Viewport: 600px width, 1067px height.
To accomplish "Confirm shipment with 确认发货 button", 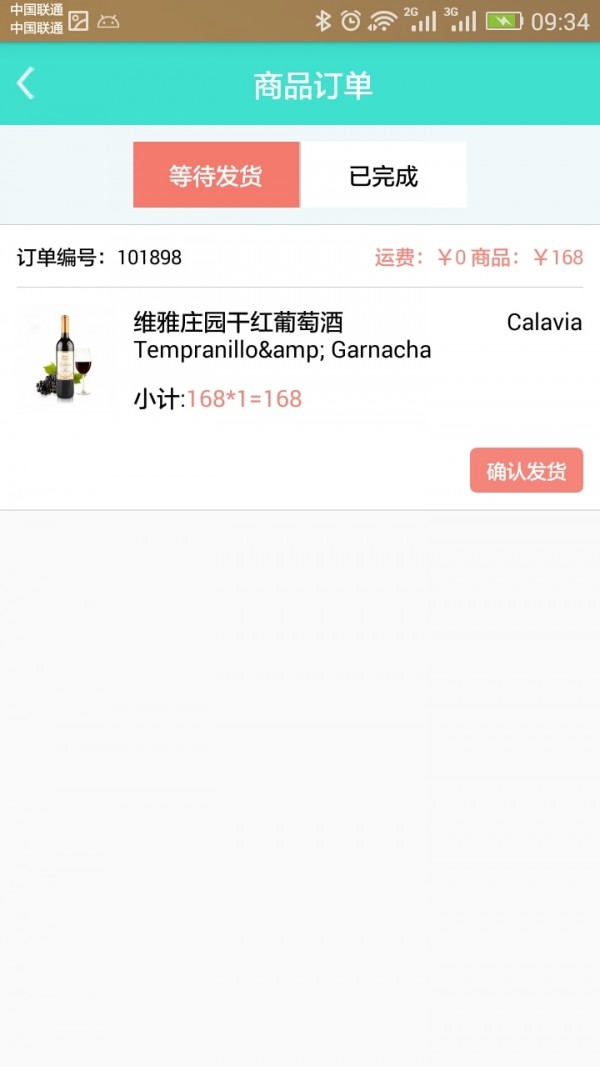I will (x=526, y=471).
